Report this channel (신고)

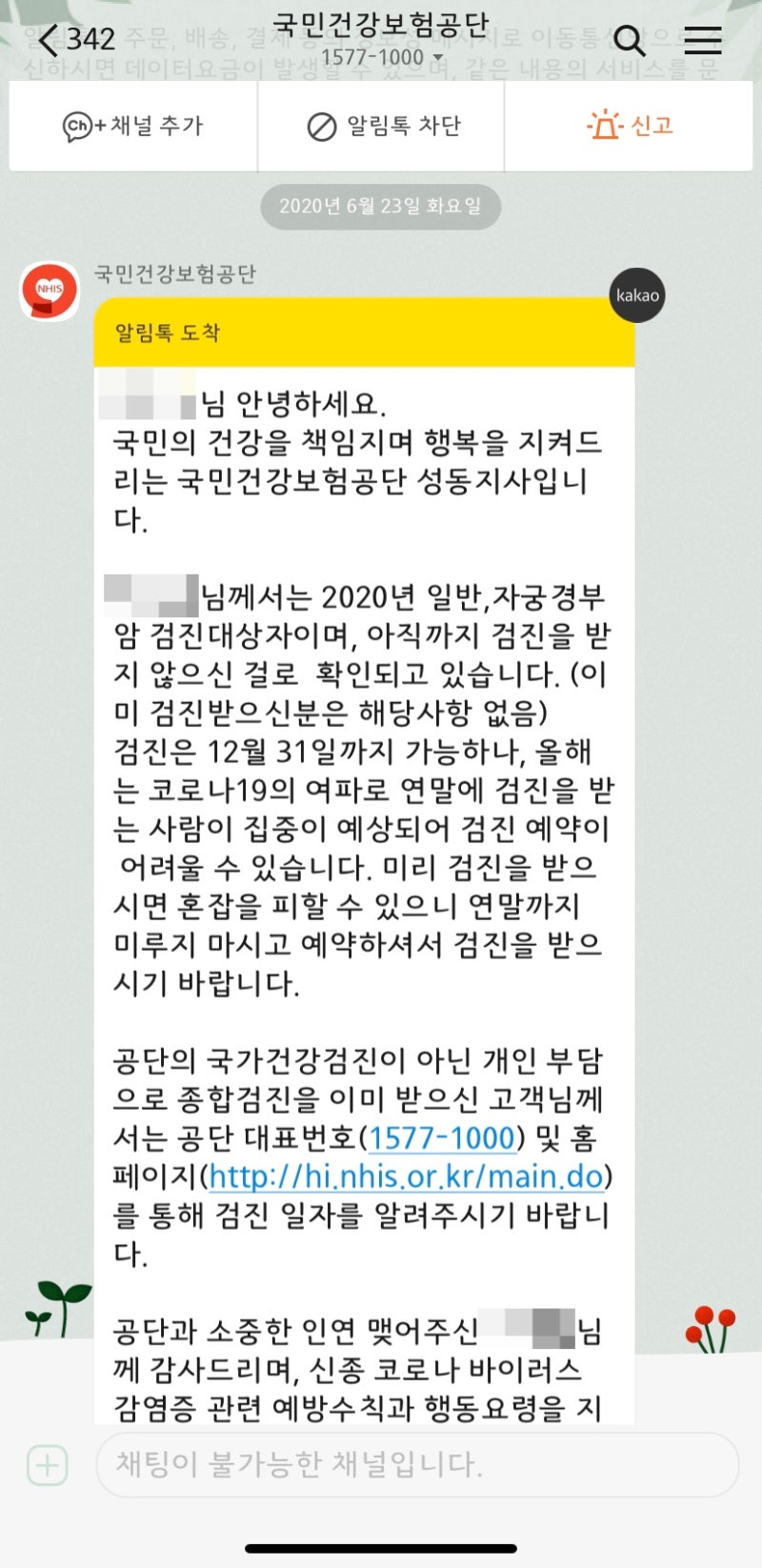[x=630, y=126]
